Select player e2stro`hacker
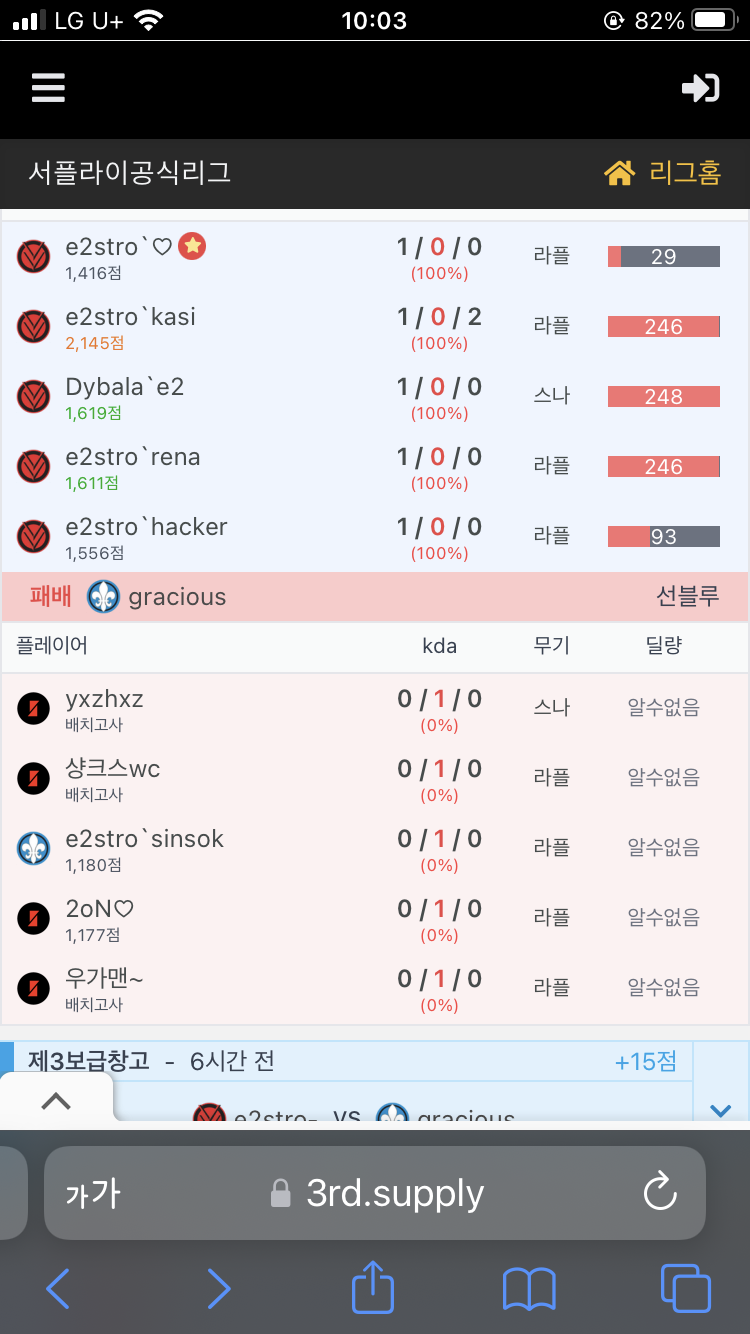This screenshot has height=1334, width=750. pyautogui.click(x=146, y=528)
